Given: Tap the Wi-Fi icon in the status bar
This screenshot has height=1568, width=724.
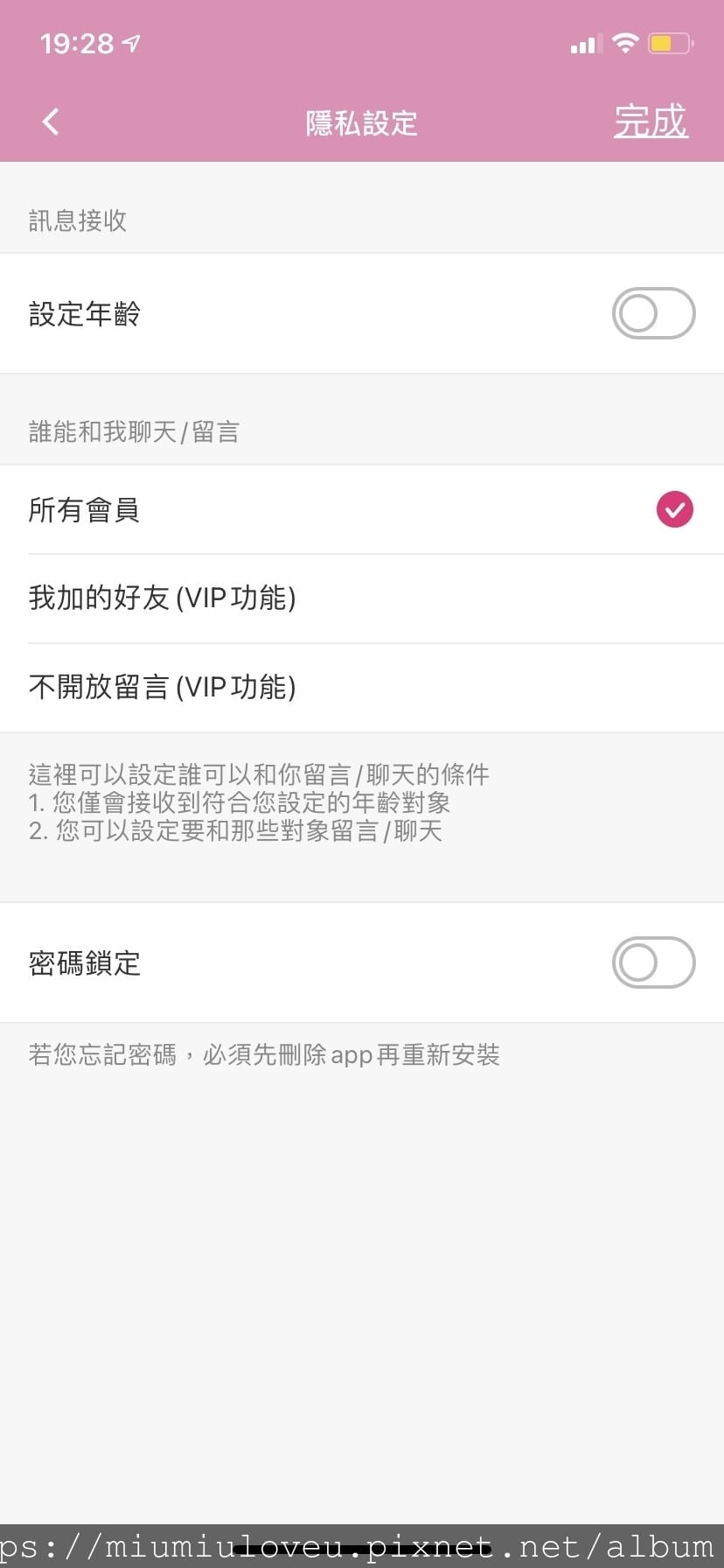Looking at the screenshot, I should click(626, 42).
